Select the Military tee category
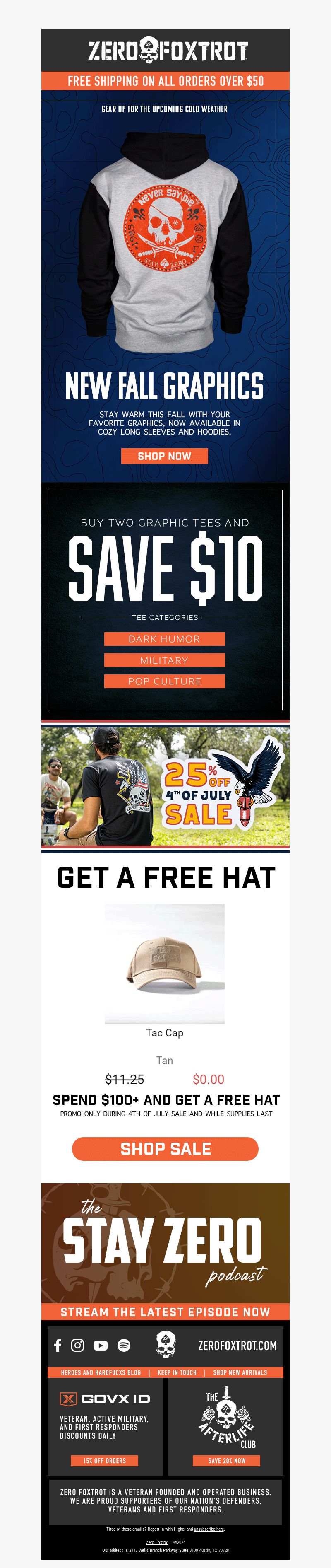The image size is (331, 1568). pyautogui.click(x=164, y=660)
